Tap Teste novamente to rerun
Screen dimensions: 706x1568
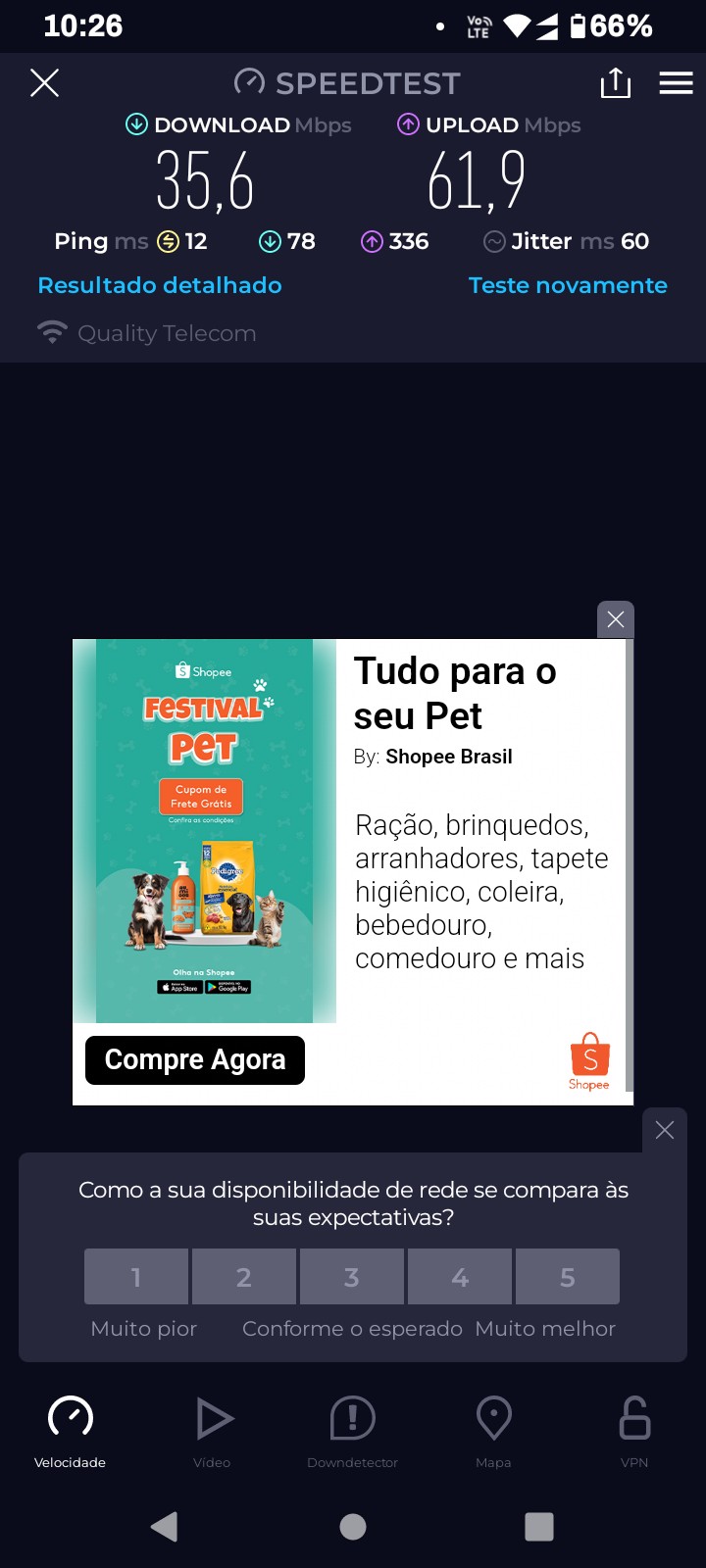tap(568, 285)
